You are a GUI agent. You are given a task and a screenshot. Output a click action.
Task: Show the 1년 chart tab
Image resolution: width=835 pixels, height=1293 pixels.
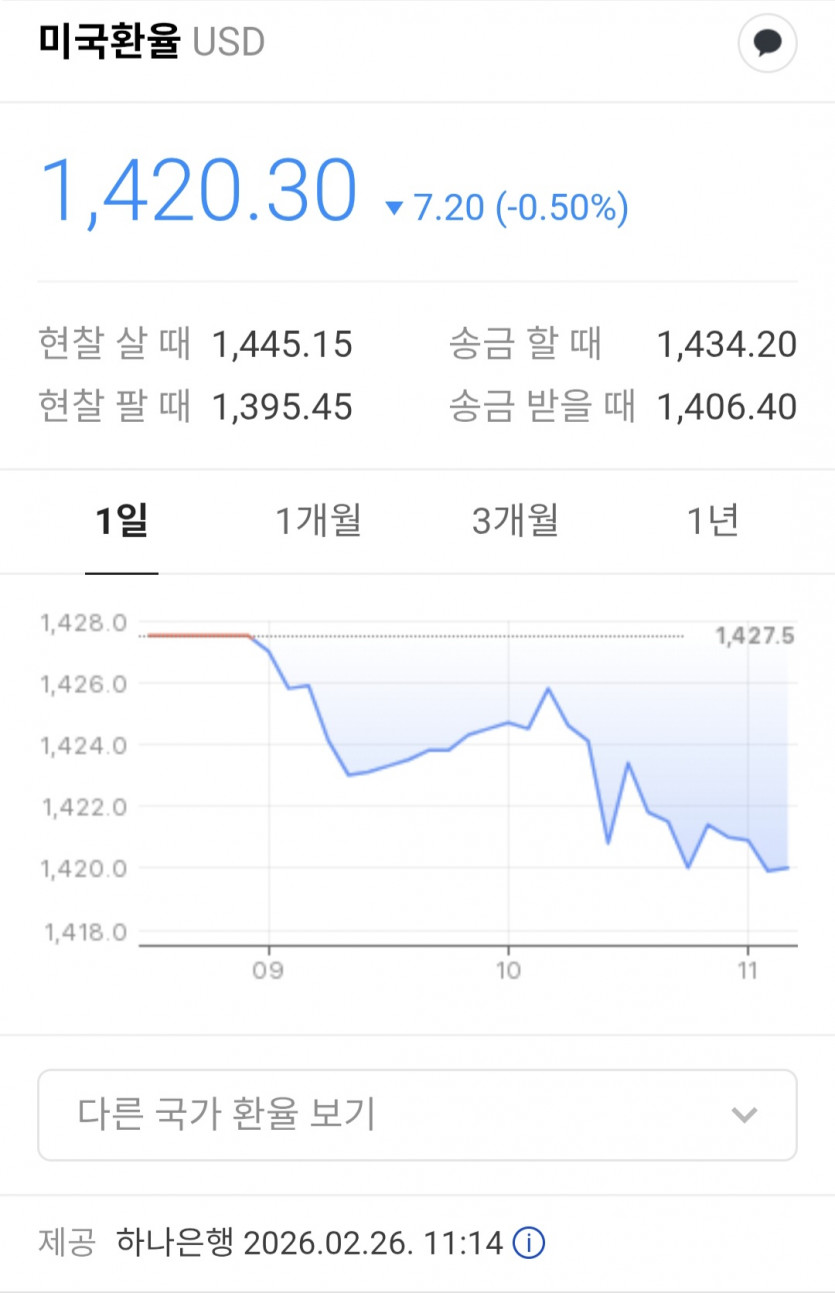712,522
